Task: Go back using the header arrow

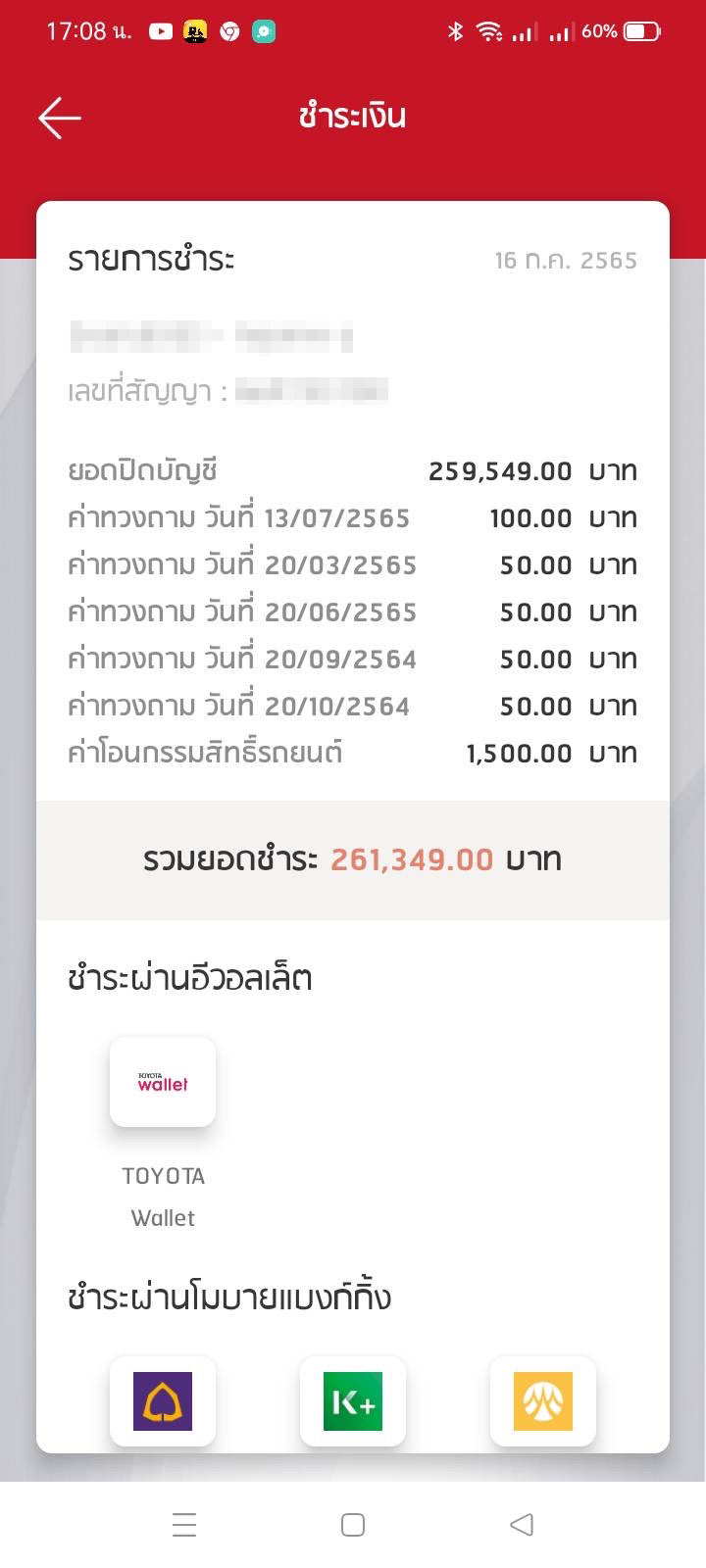Action: point(60,118)
